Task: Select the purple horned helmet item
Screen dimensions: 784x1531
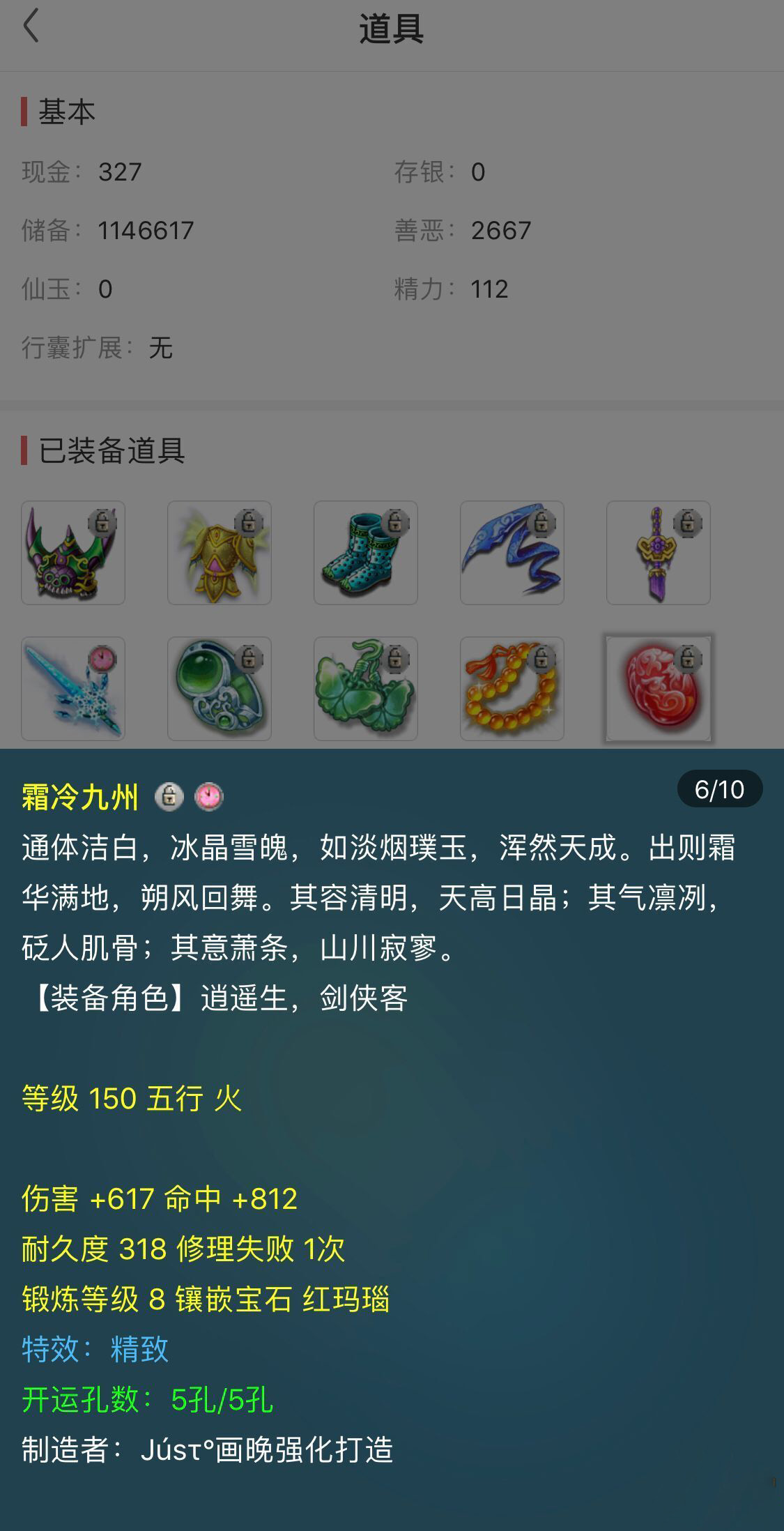Action: click(73, 553)
